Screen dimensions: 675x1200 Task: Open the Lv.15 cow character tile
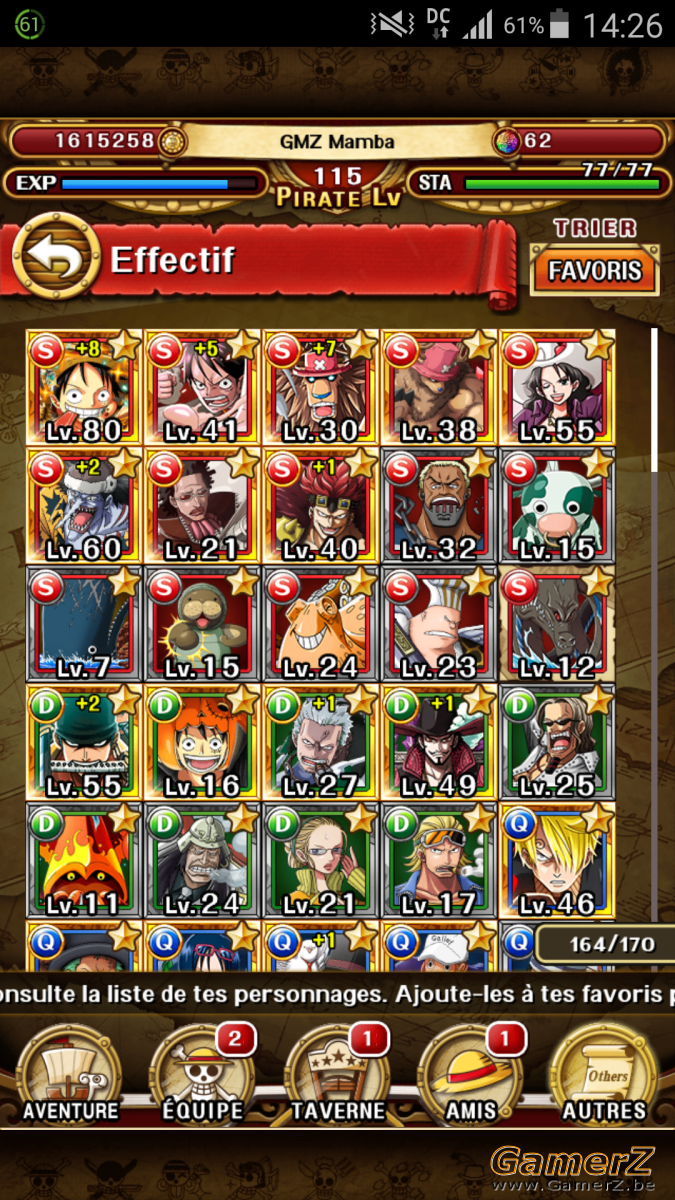pyautogui.click(x=557, y=506)
